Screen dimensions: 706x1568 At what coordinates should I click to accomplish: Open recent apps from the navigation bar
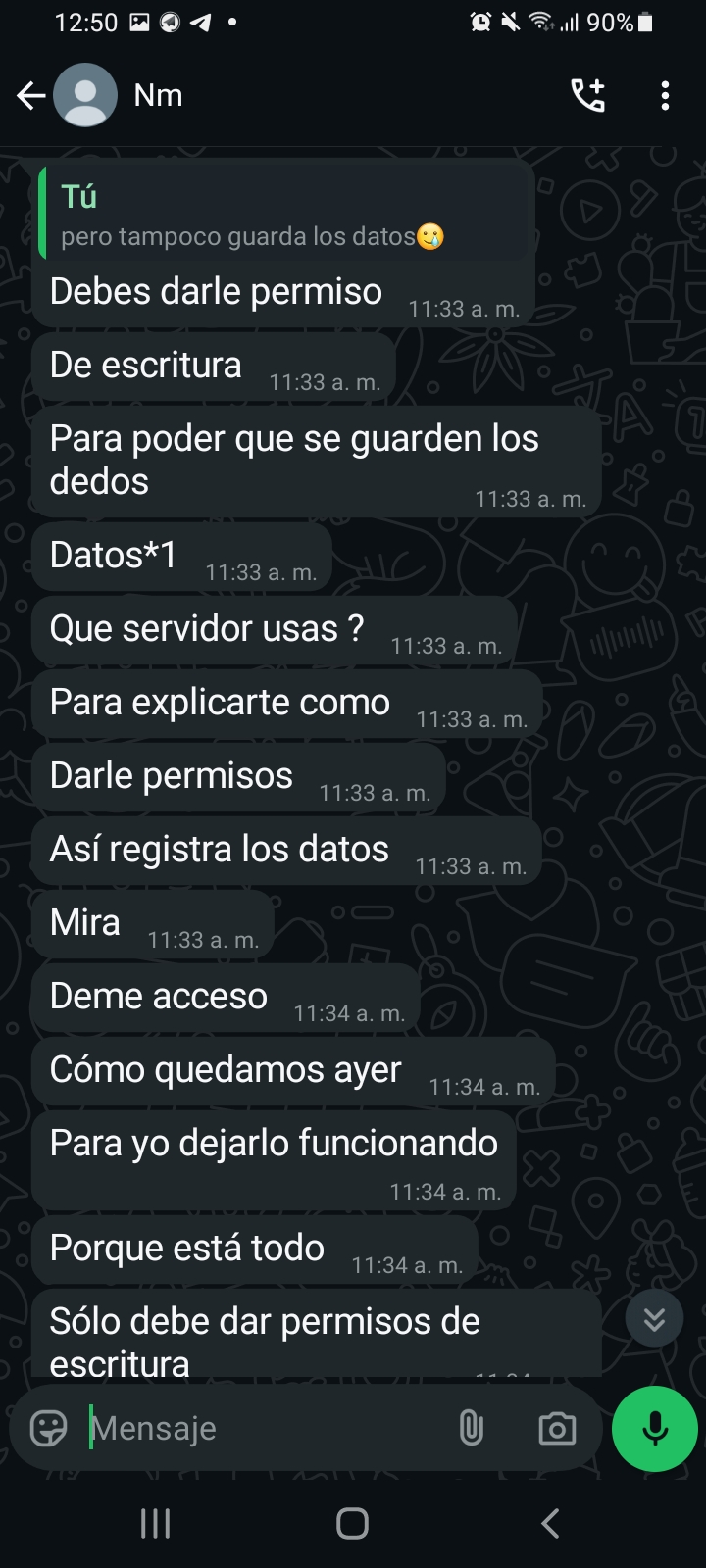click(155, 1523)
